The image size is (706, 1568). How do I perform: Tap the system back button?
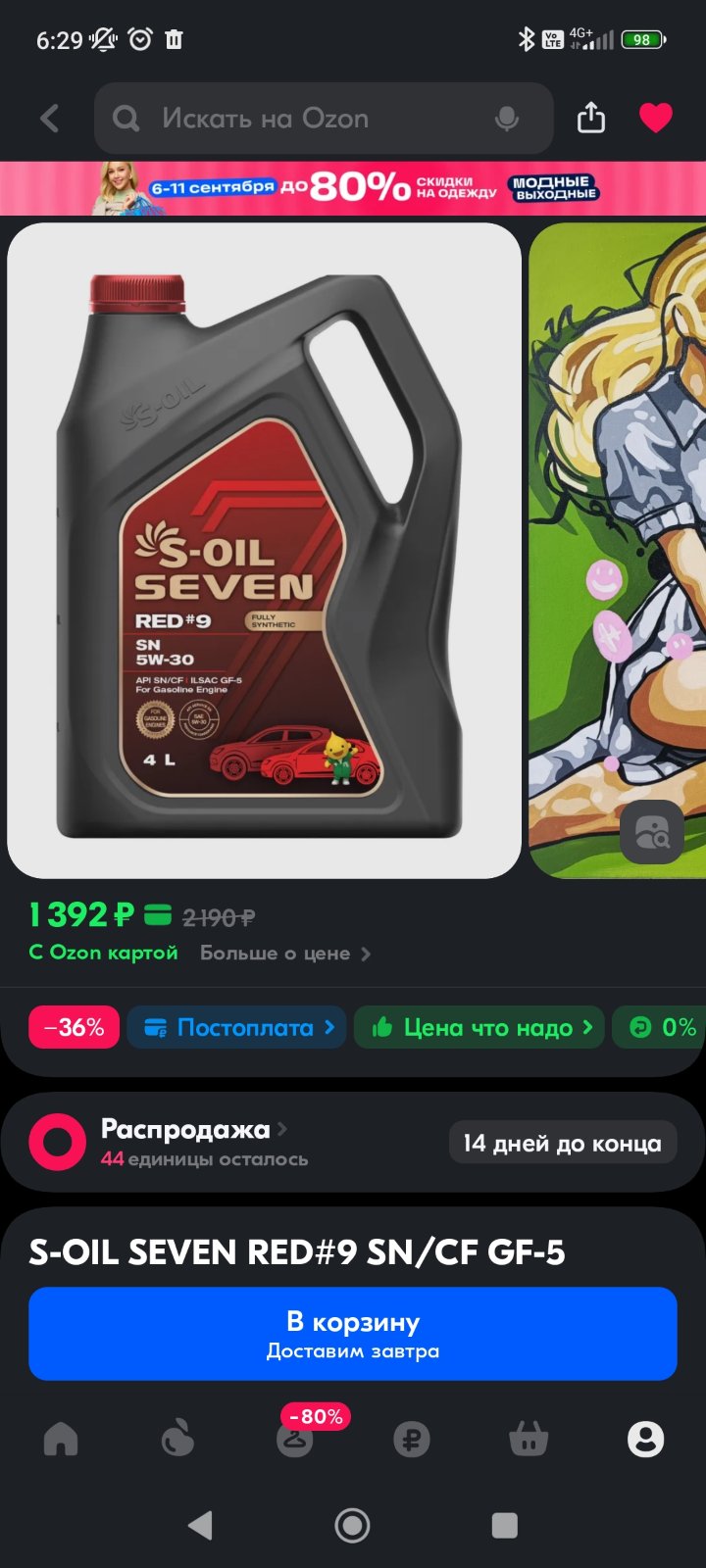click(x=200, y=1525)
